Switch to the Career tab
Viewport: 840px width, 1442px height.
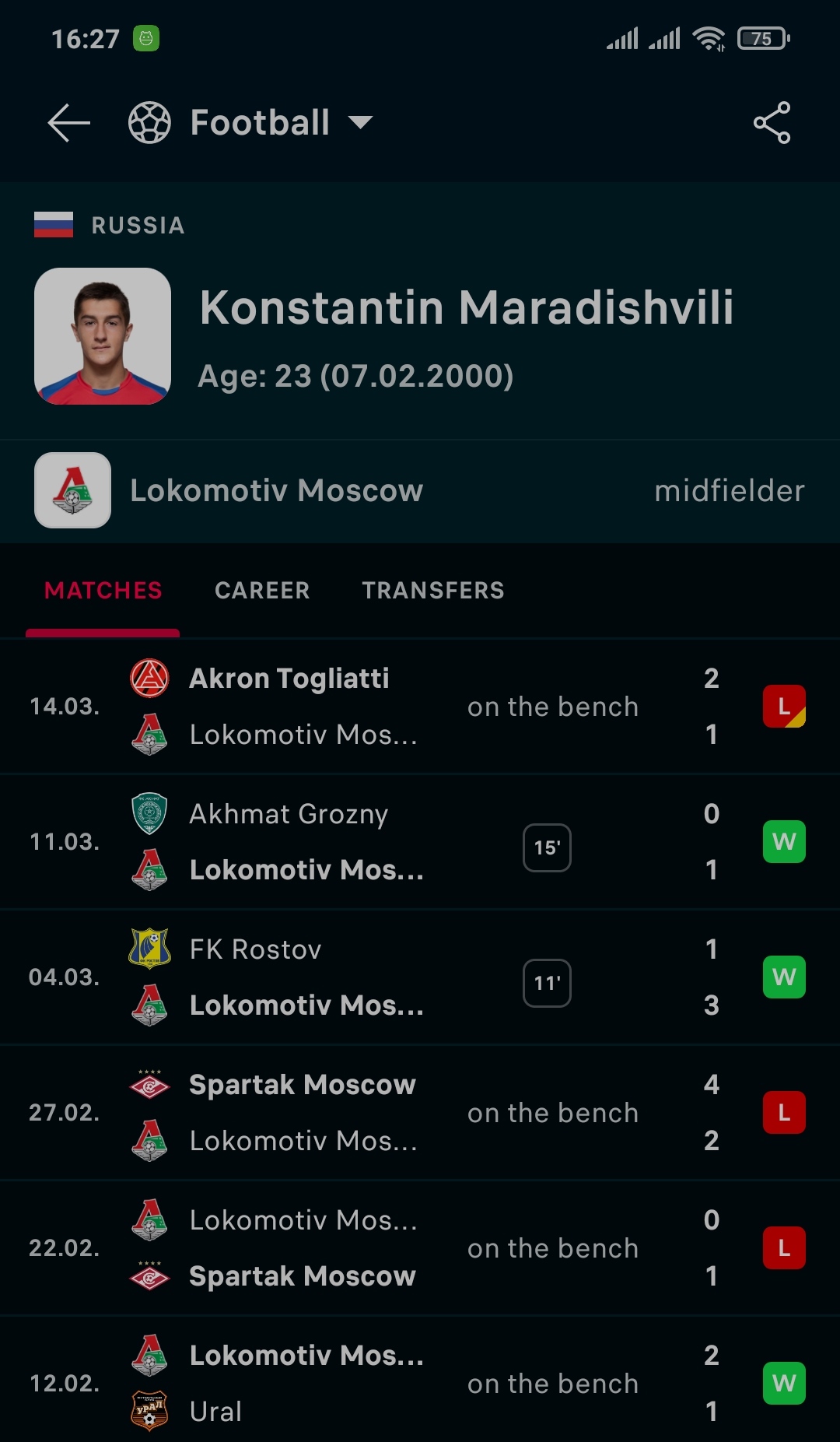click(x=262, y=591)
